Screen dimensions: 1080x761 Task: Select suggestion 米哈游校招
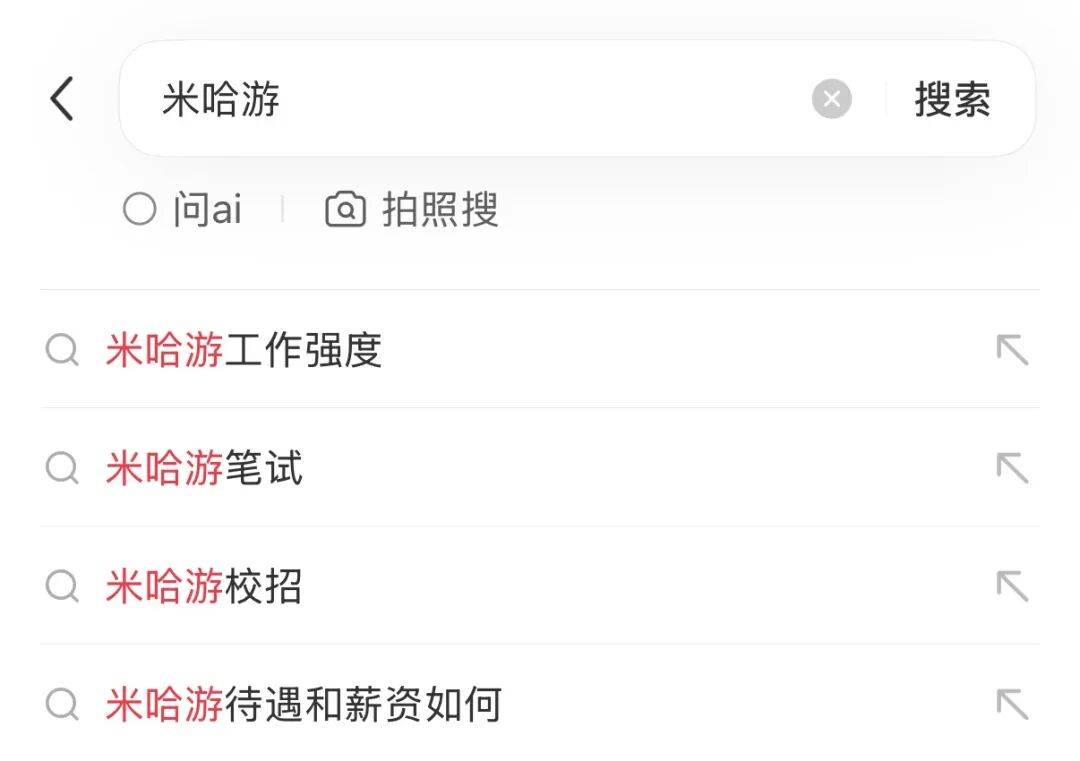click(204, 587)
